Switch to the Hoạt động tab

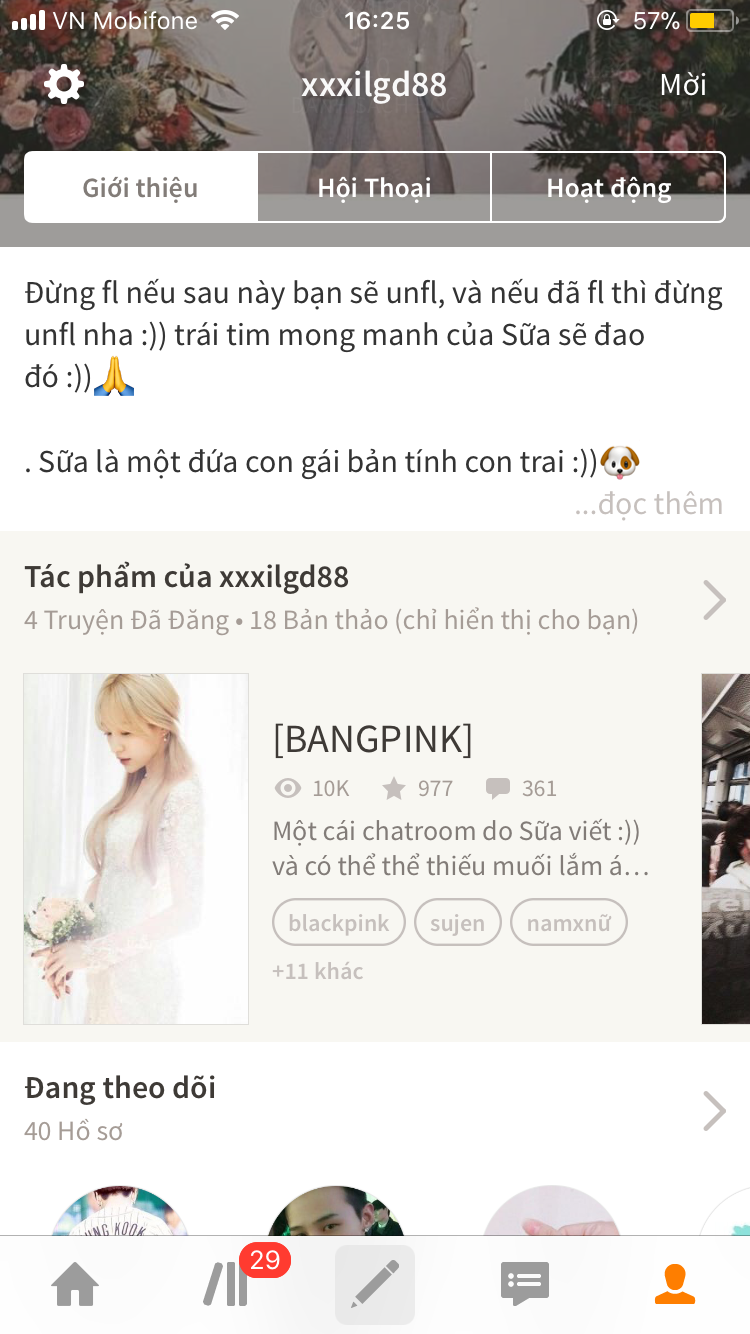[608, 187]
